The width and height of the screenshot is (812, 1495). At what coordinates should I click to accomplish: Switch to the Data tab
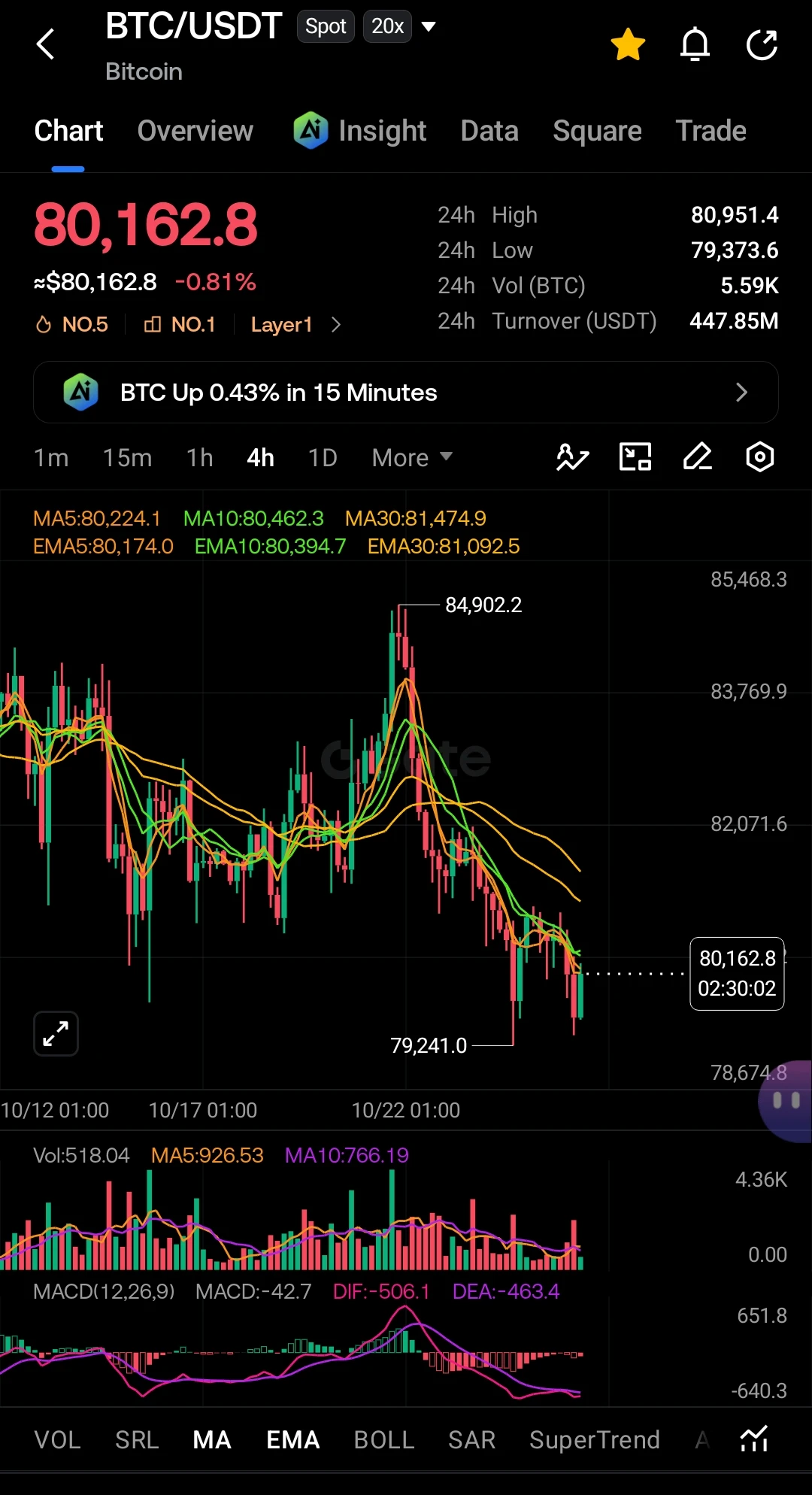[x=489, y=131]
